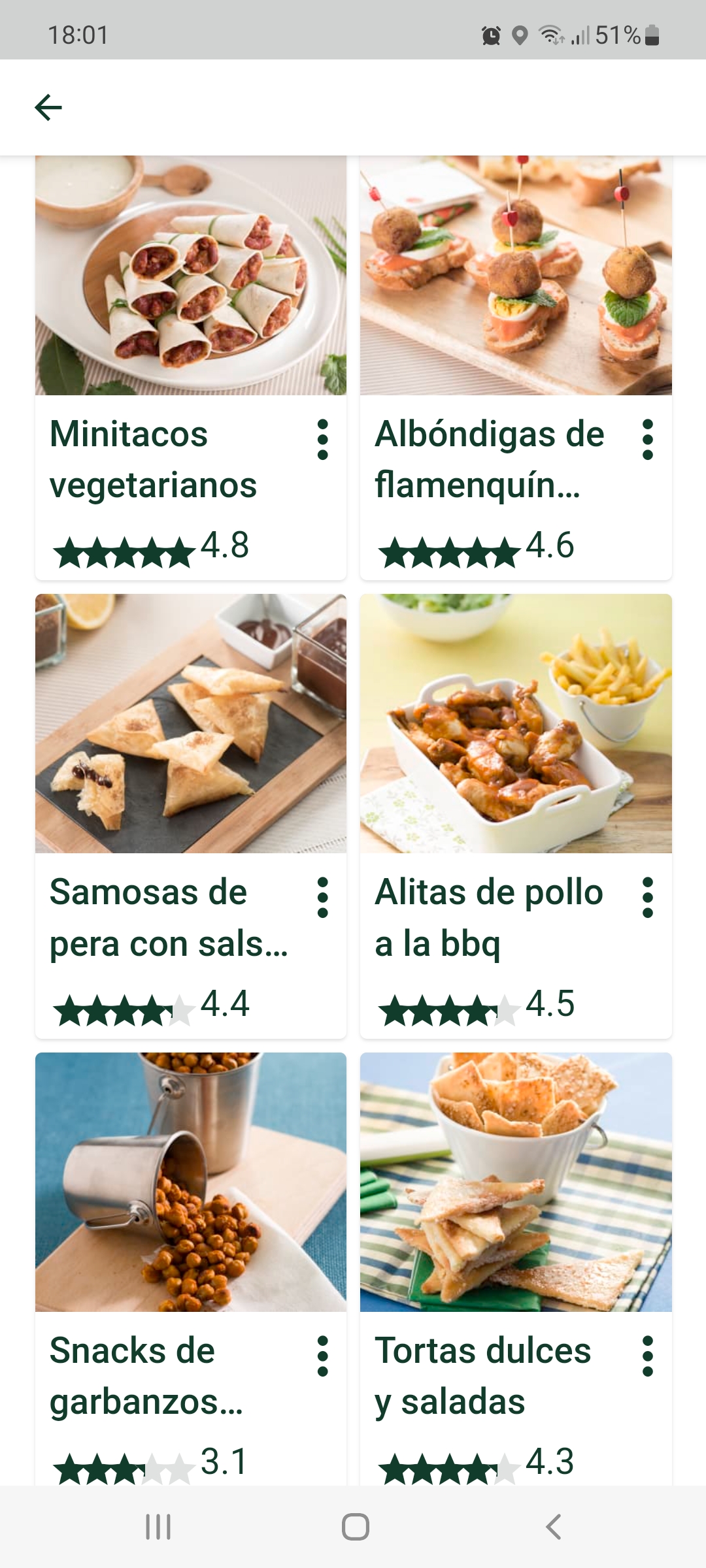The height and width of the screenshot is (1568, 706).
Task: Open options for Minitacos vegetarianos
Action: coord(322,440)
